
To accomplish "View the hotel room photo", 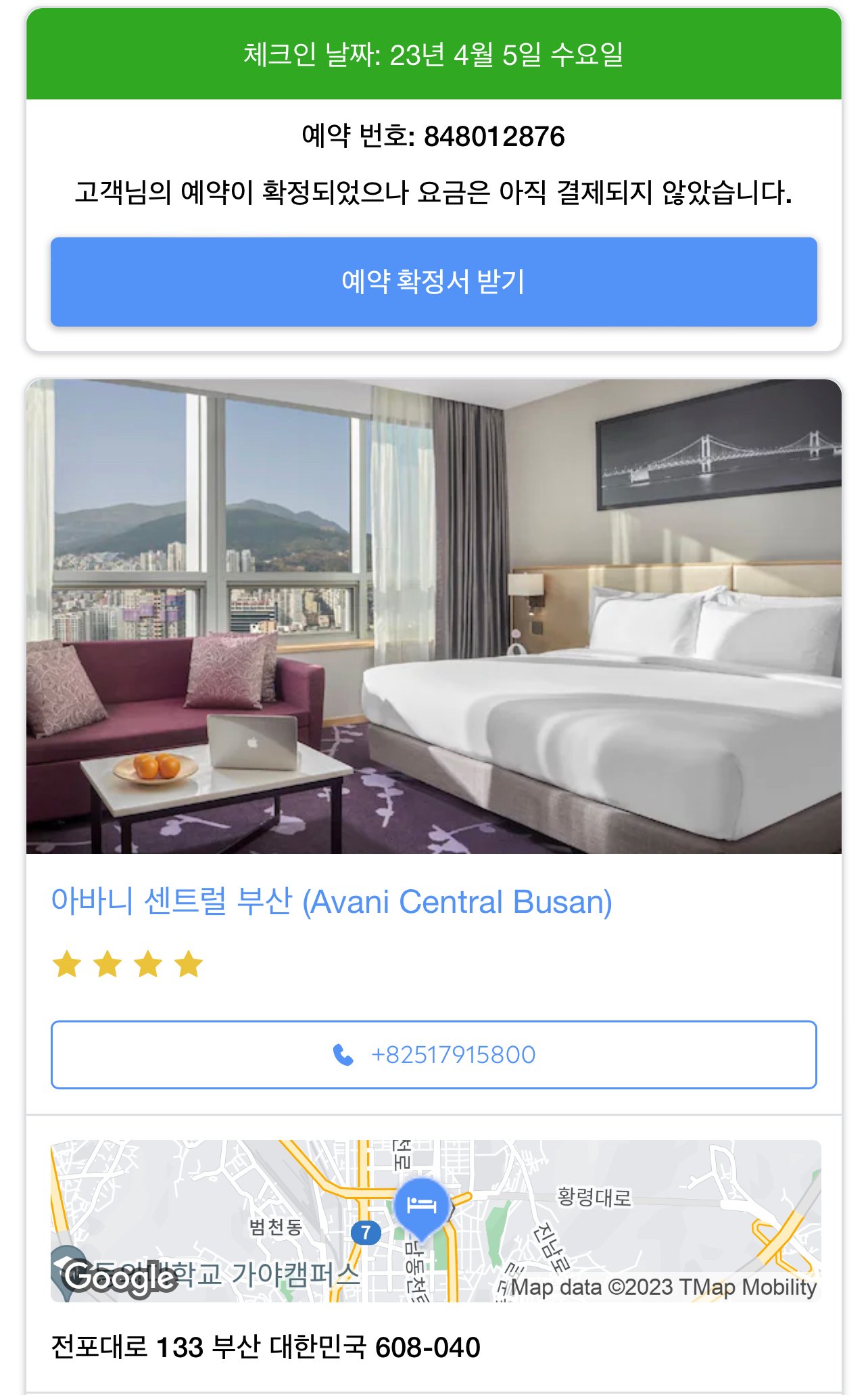I will (433, 616).
